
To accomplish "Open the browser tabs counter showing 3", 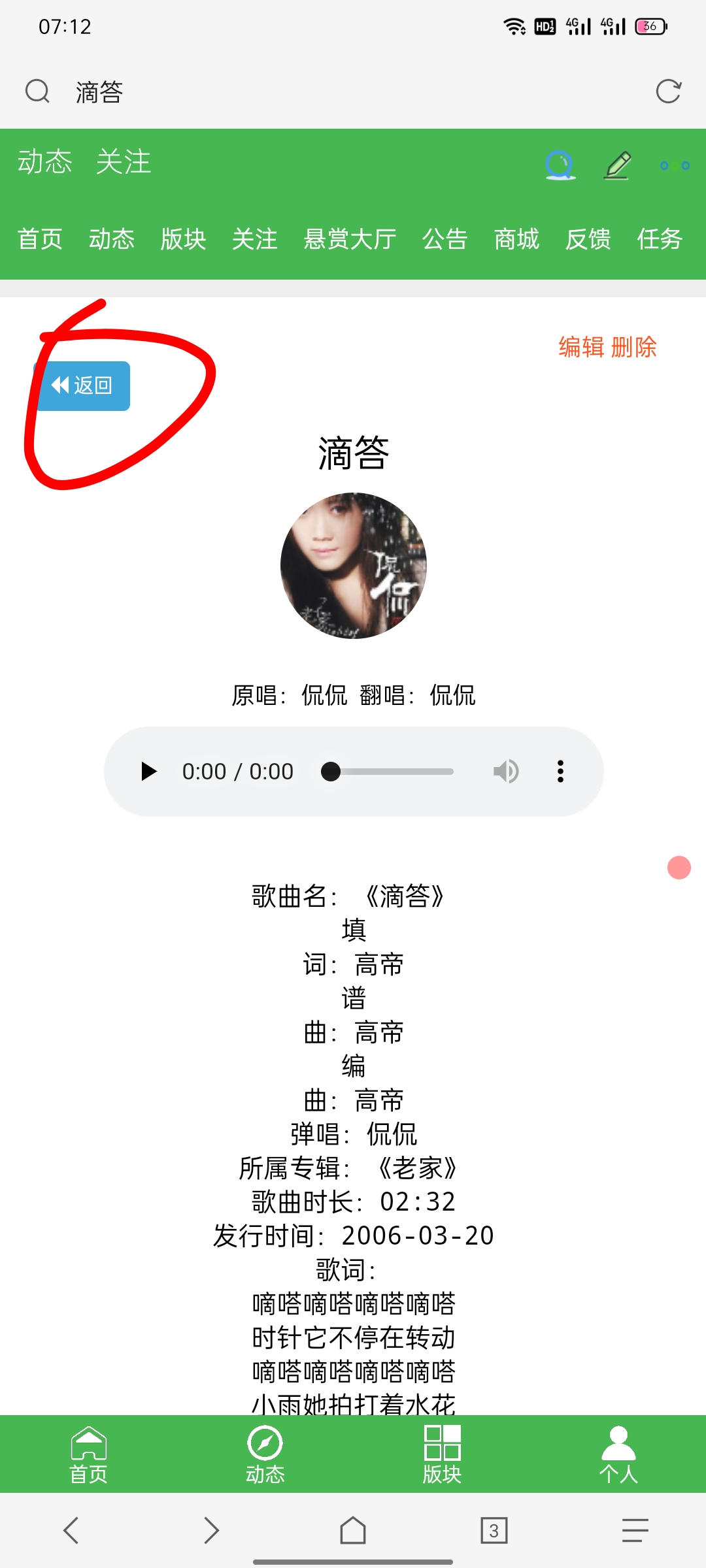I will [x=494, y=1530].
